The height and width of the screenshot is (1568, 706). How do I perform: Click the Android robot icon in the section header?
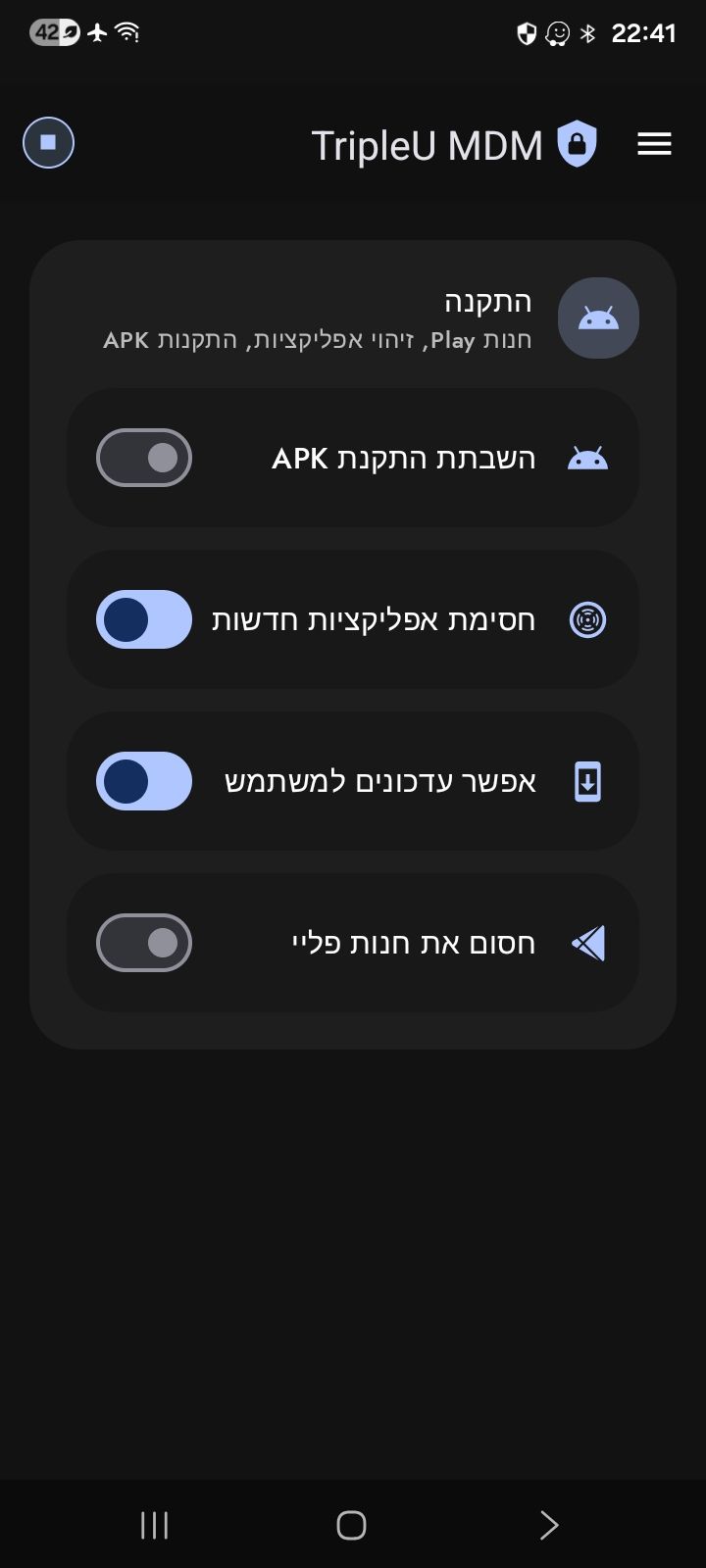[598, 318]
